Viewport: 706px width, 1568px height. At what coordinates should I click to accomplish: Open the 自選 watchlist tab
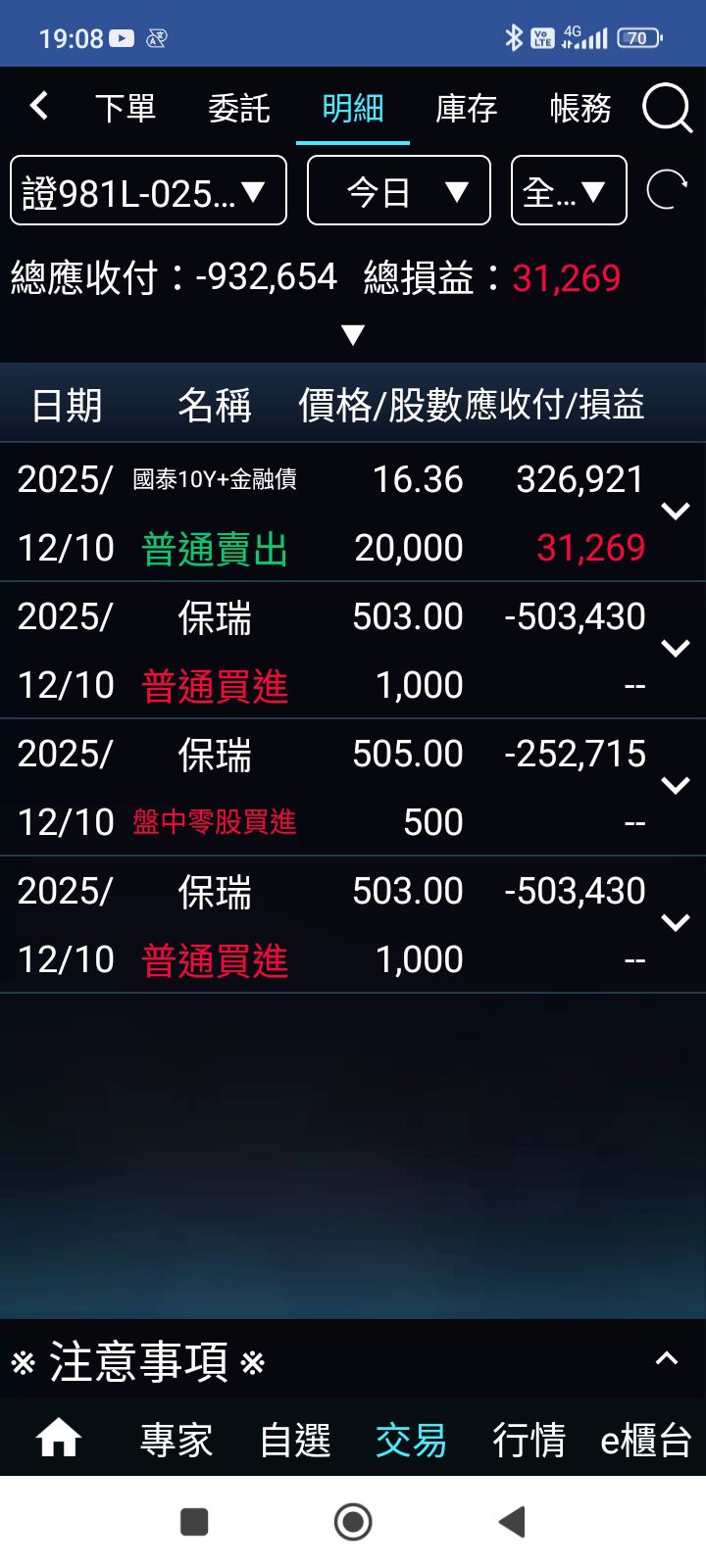pyautogui.click(x=295, y=1441)
